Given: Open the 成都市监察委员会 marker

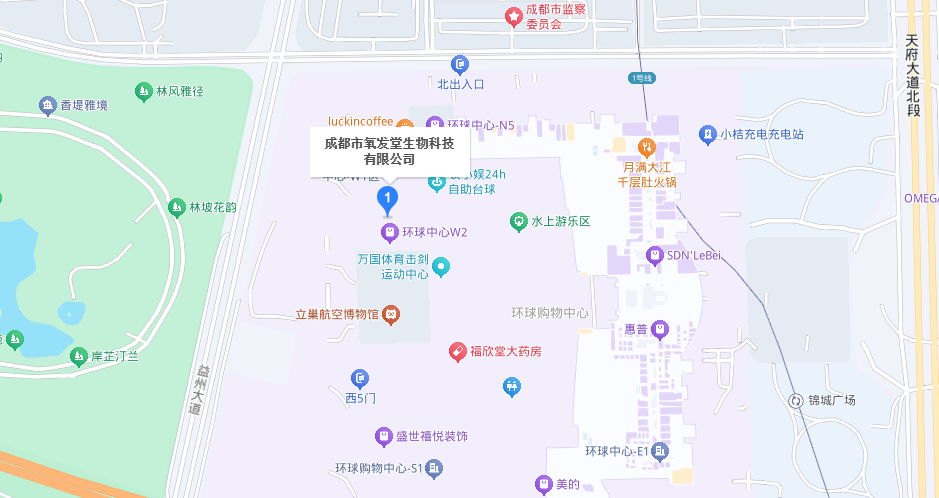Looking at the screenshot, I should [514, 16].
